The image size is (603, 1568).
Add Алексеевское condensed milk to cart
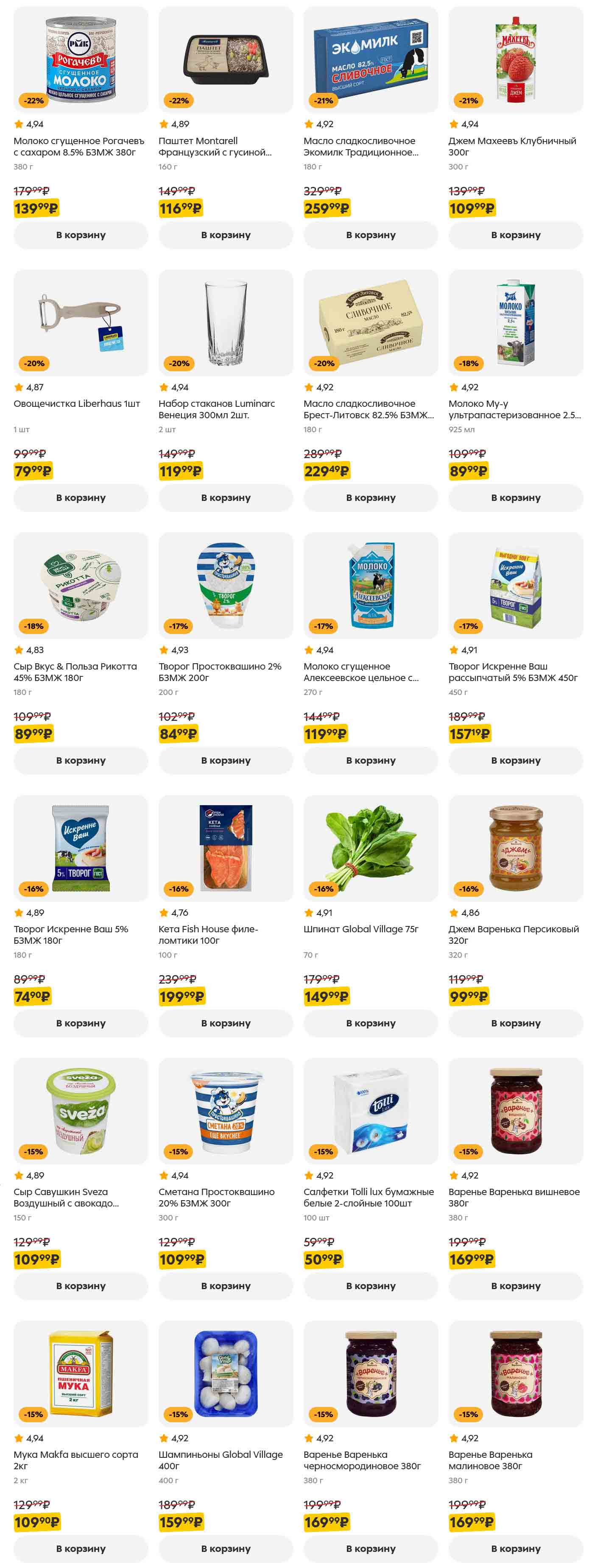pyautogui.click(x=370, y=760)
